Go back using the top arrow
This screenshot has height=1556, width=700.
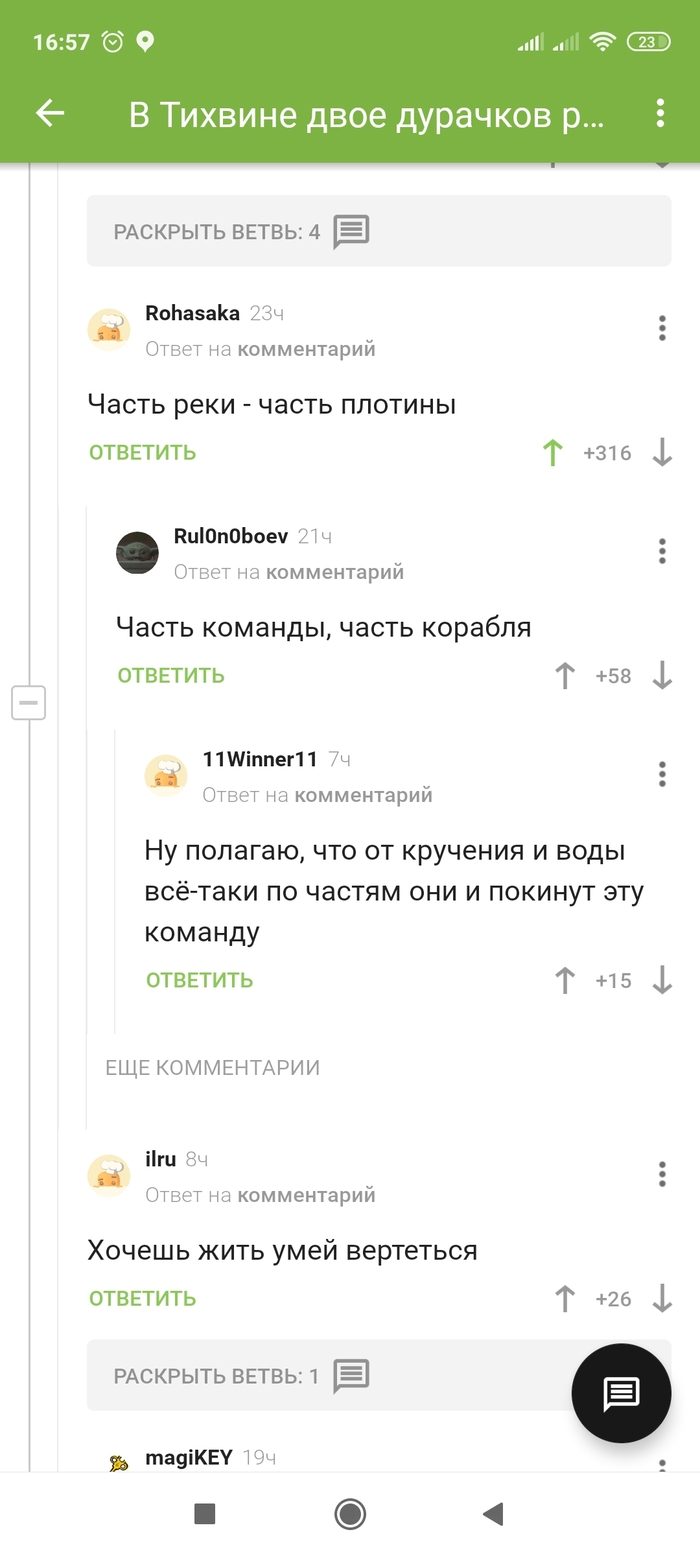tap(50, 114)
